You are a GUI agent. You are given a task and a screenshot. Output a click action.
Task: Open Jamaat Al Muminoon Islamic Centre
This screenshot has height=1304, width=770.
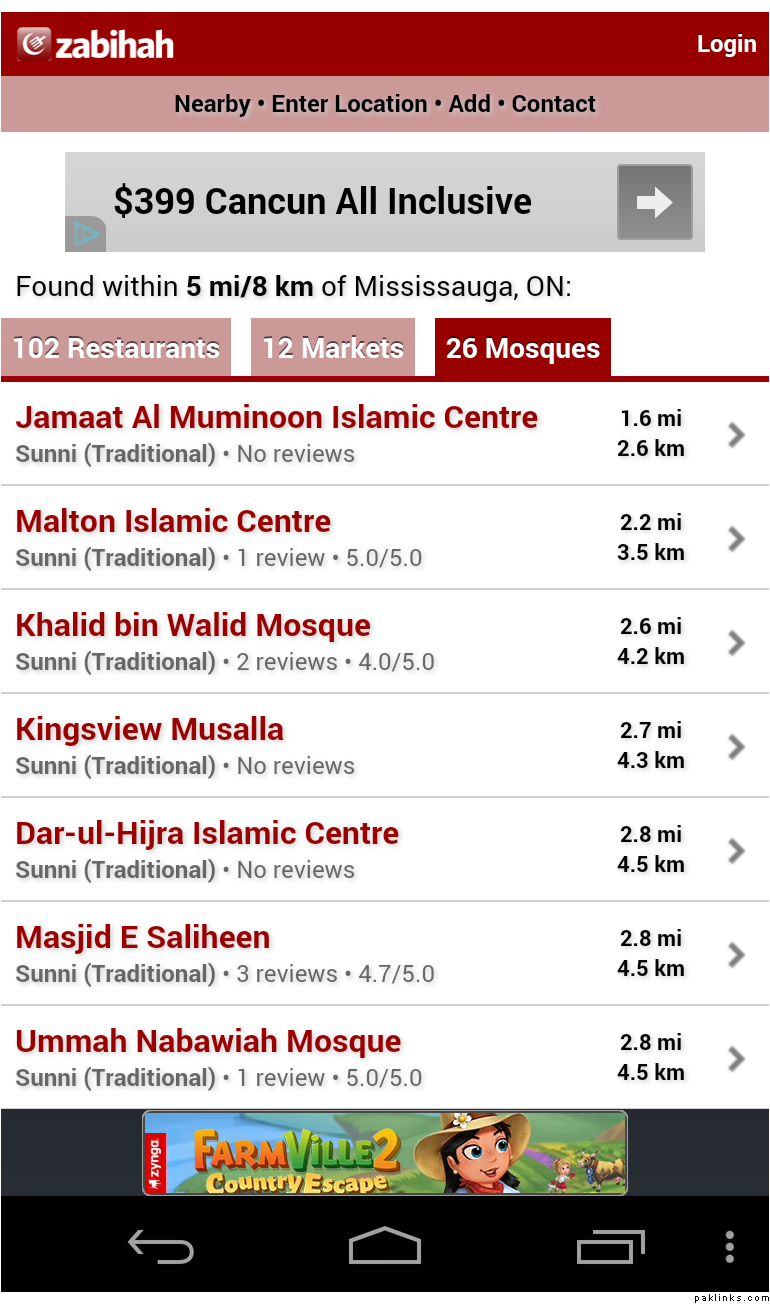coord(277,418)
